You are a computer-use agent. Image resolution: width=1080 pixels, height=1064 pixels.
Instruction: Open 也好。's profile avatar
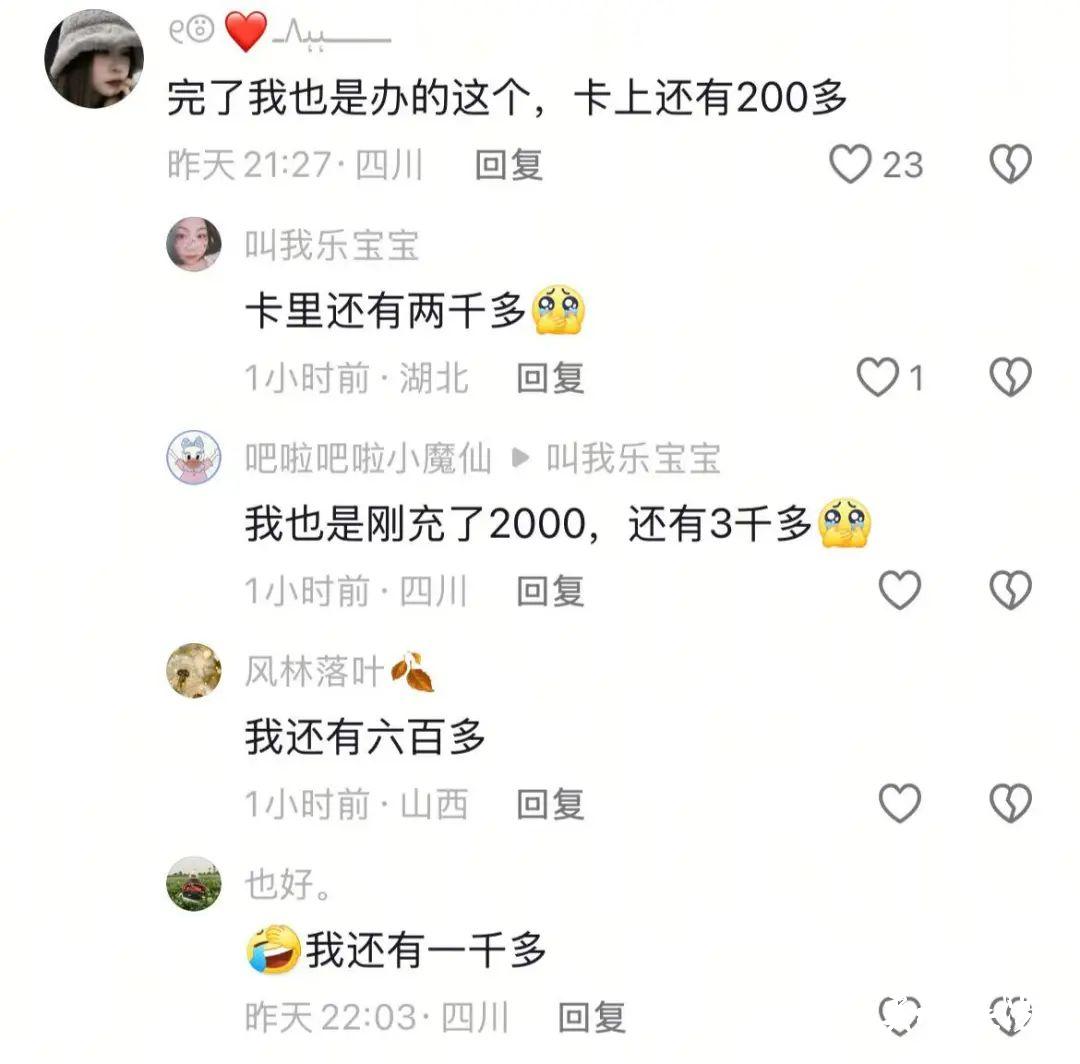(193, 884)
